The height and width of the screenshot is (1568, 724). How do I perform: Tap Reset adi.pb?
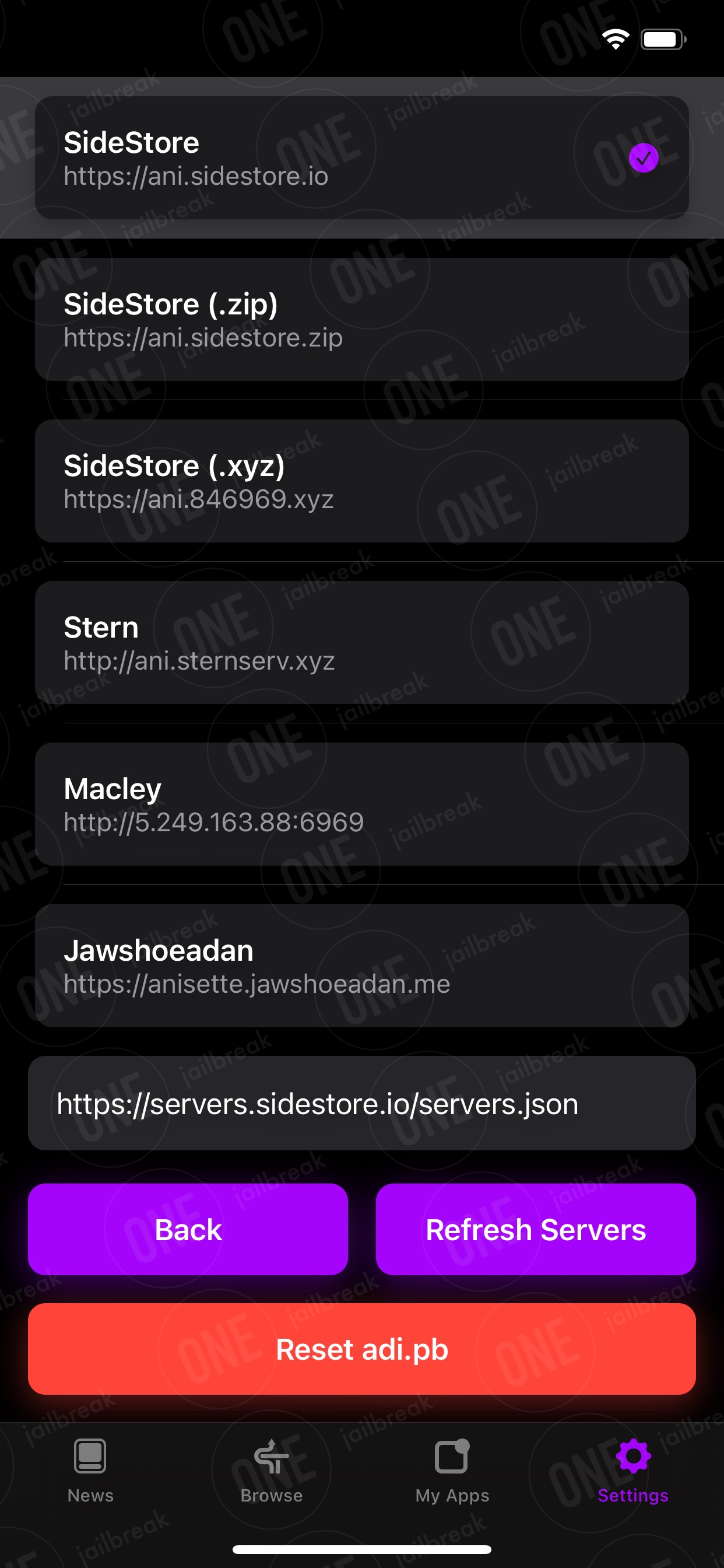(362, 1349)
